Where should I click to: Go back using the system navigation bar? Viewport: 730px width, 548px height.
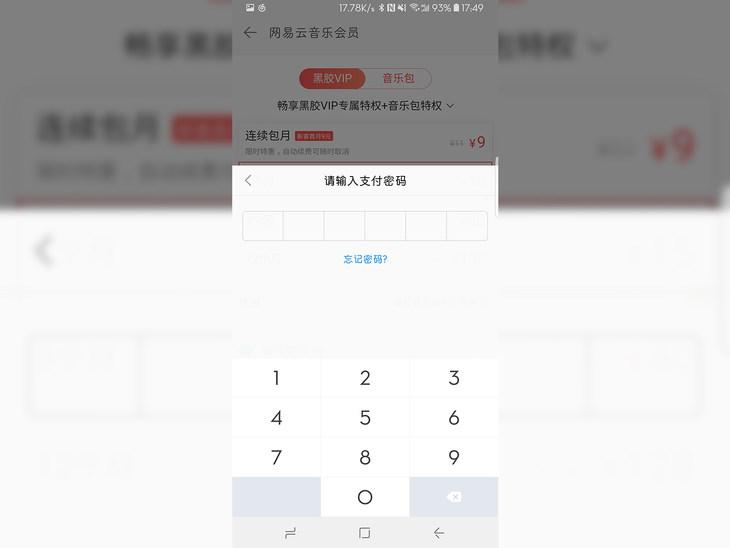click(439, 533)
